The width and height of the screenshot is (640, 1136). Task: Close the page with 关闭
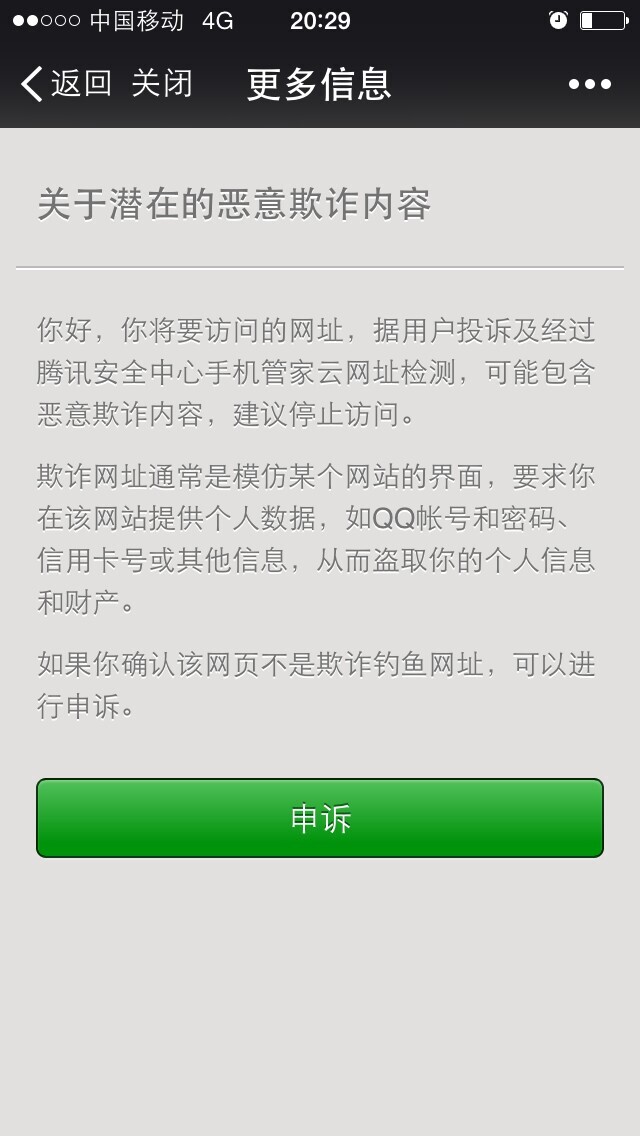[x=161, y=84]
